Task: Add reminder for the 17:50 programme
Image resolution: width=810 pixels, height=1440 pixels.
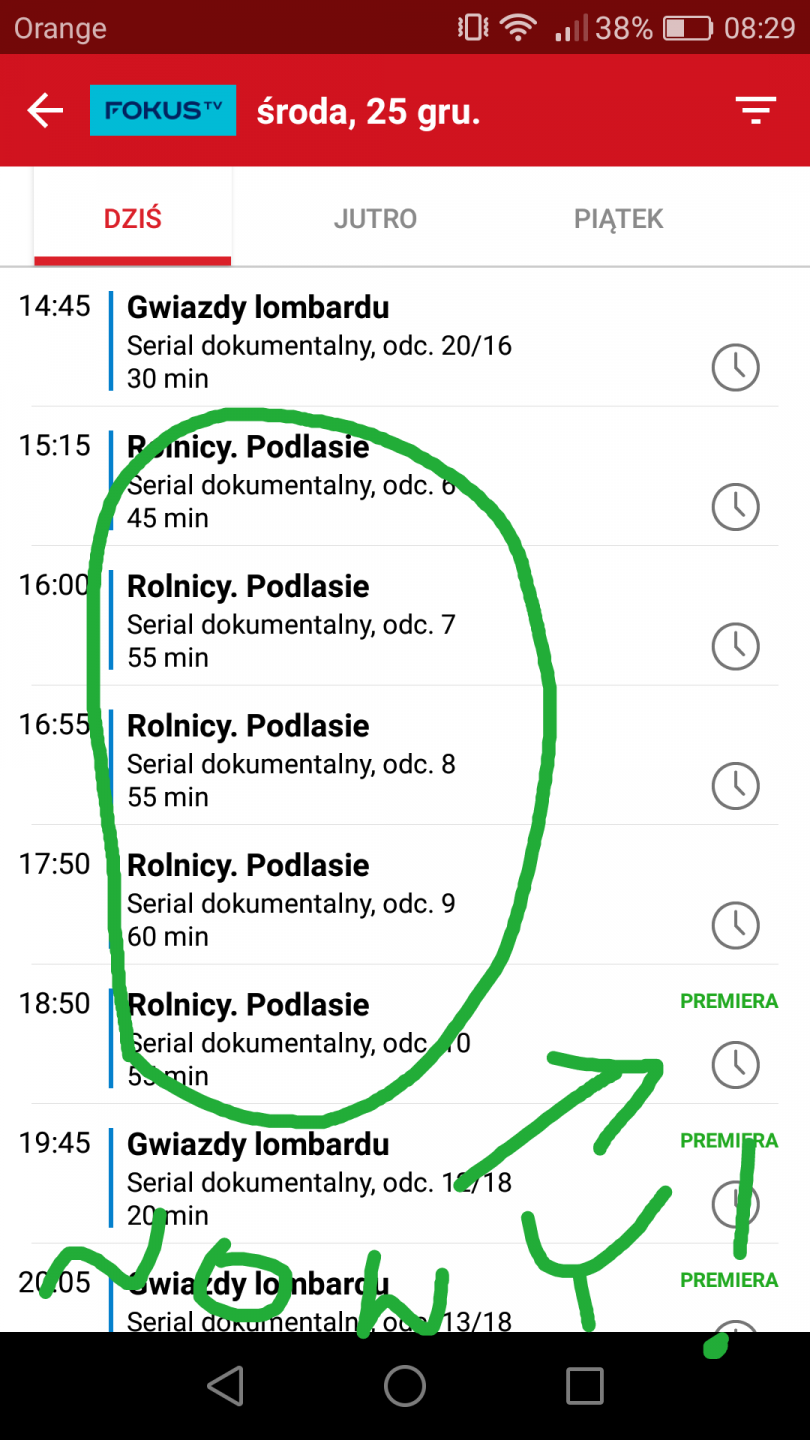Action: pyautogui.click(x=735, y=924)
